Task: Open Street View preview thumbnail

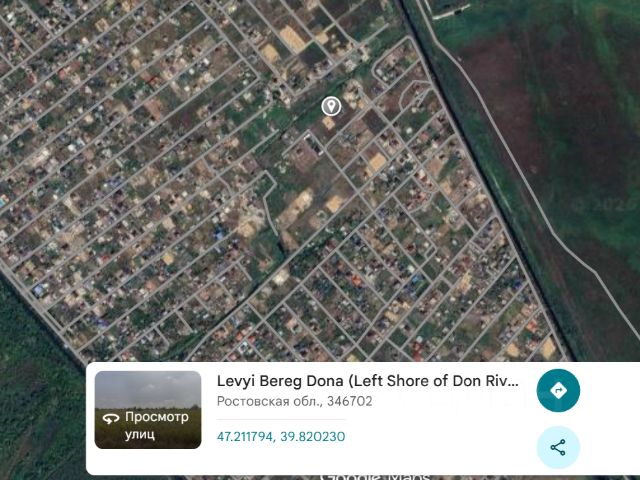Action: 148,410
